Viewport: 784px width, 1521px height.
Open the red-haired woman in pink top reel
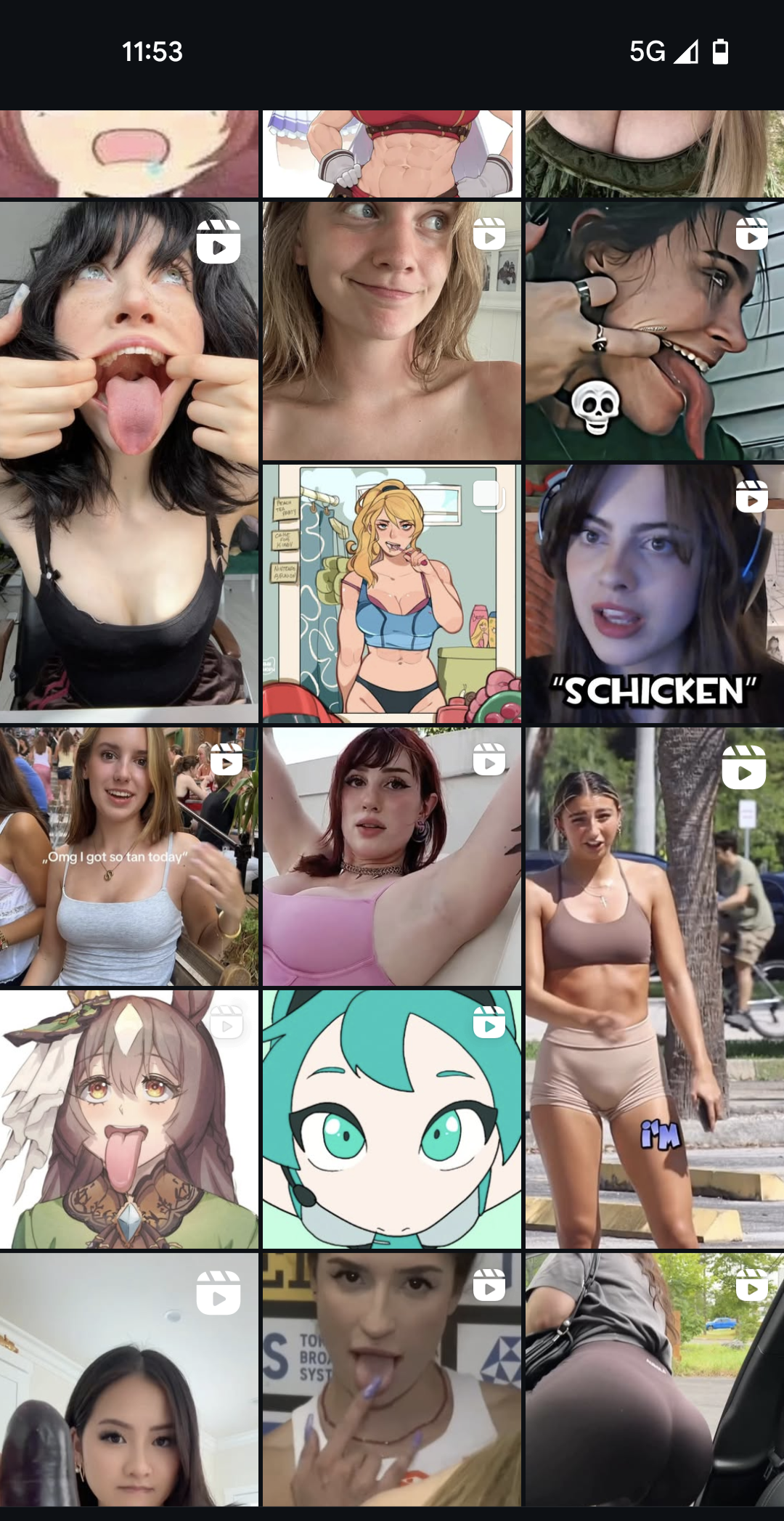click(392, 857)
